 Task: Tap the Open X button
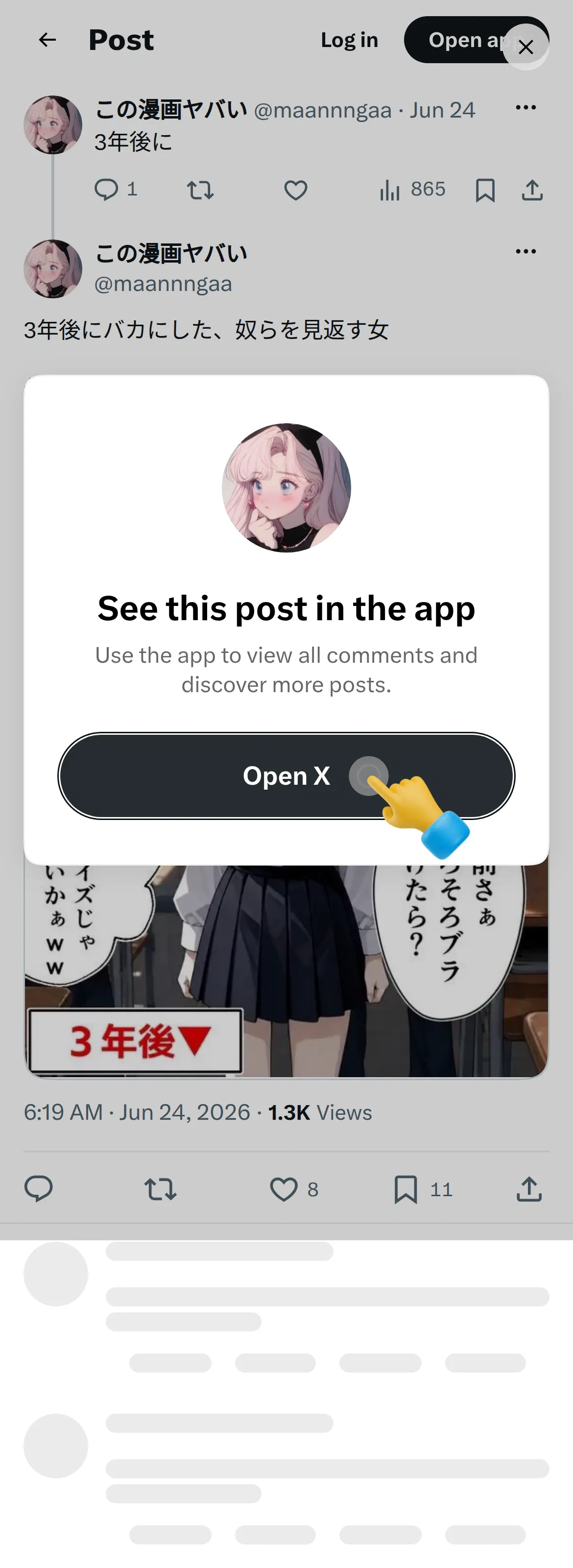(x=286, y=775)
